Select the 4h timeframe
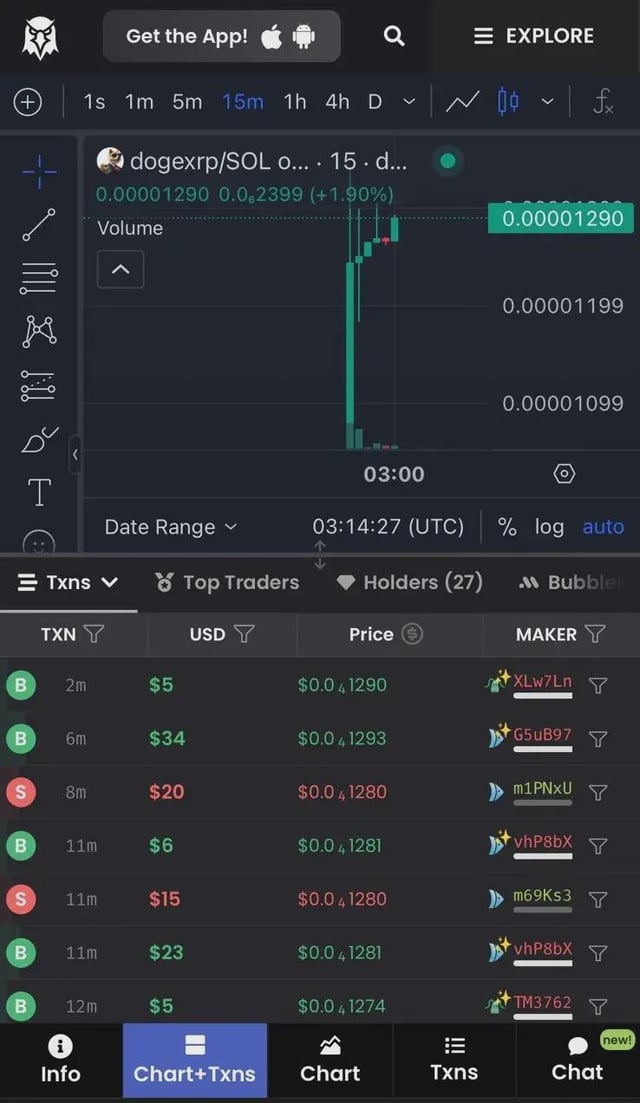The width and height of the screenshot is (640, 1103). pos(337,102)
